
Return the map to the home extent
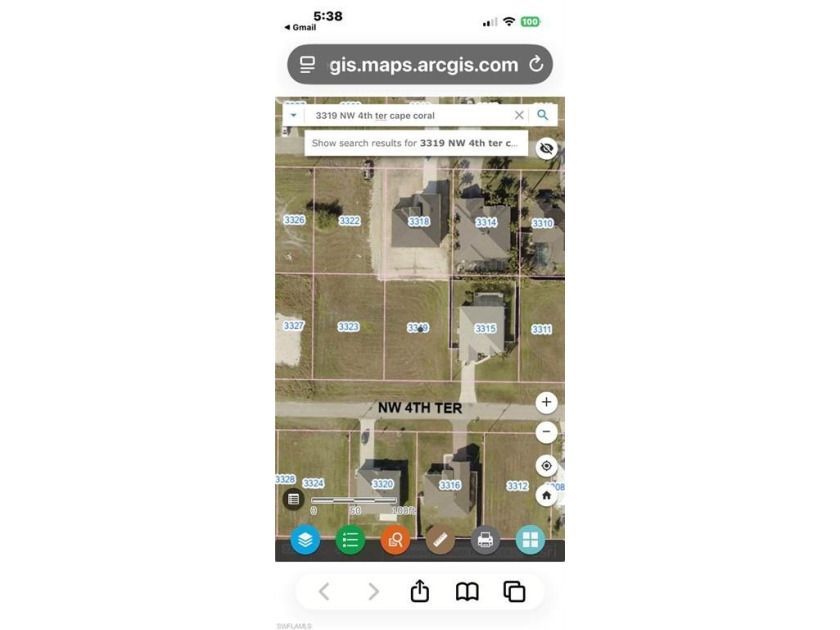tap(546, 495)
